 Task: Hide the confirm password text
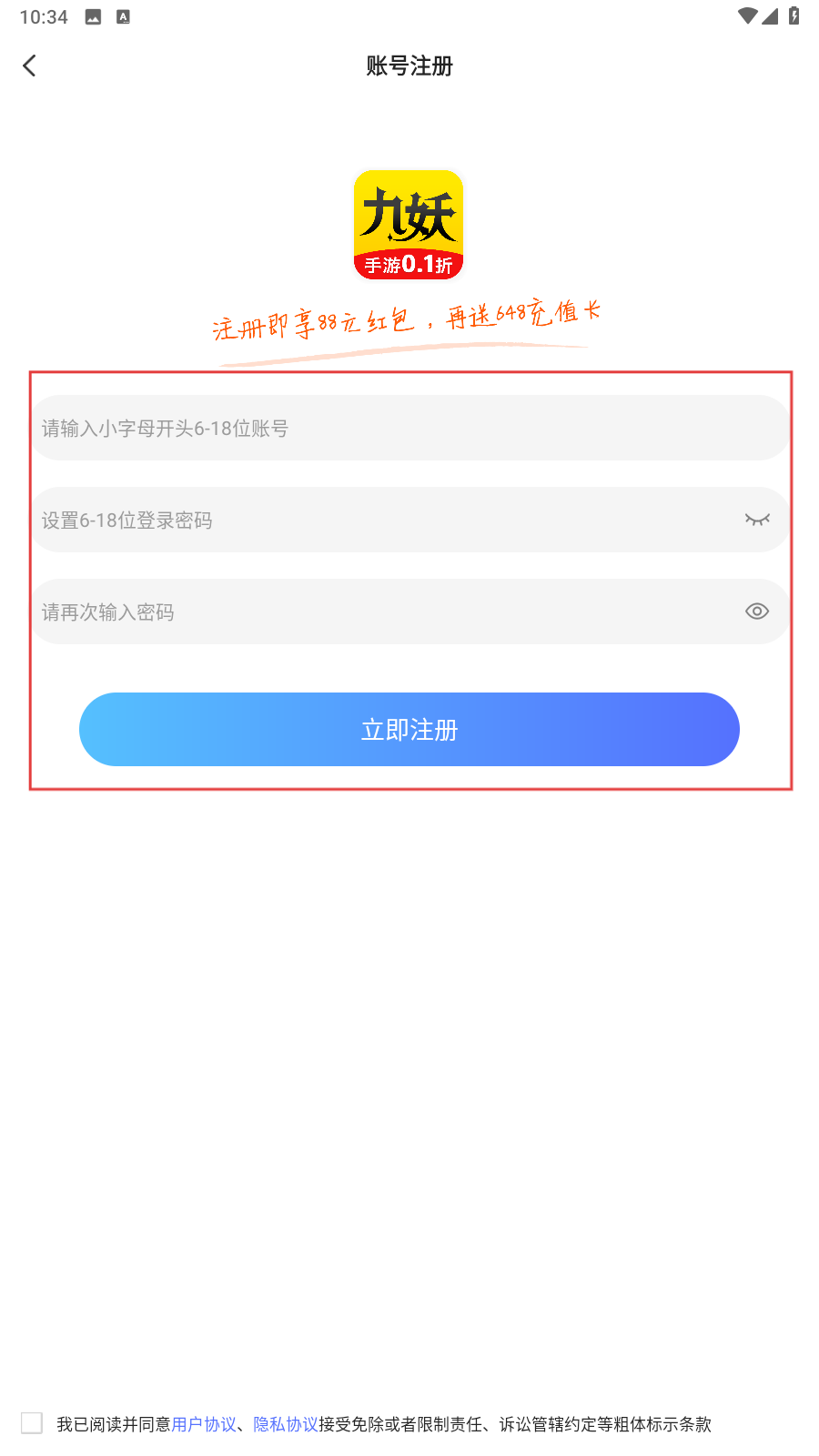[757, 612]
